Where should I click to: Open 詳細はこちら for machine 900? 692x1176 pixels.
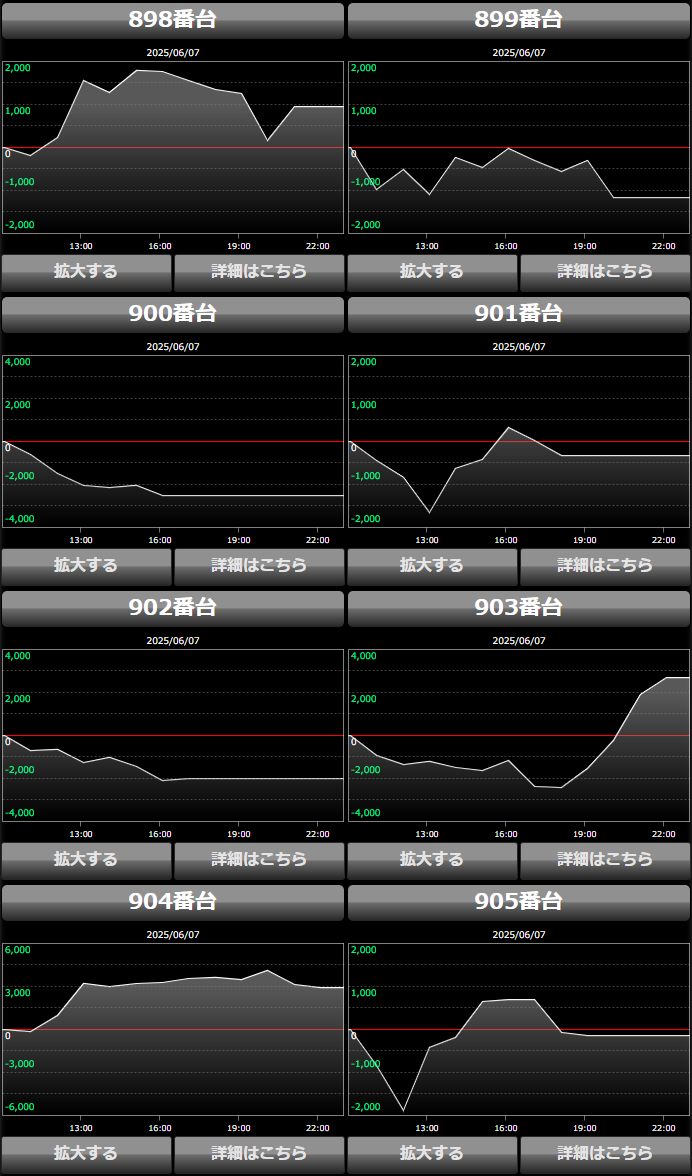(x=259, y=566)
